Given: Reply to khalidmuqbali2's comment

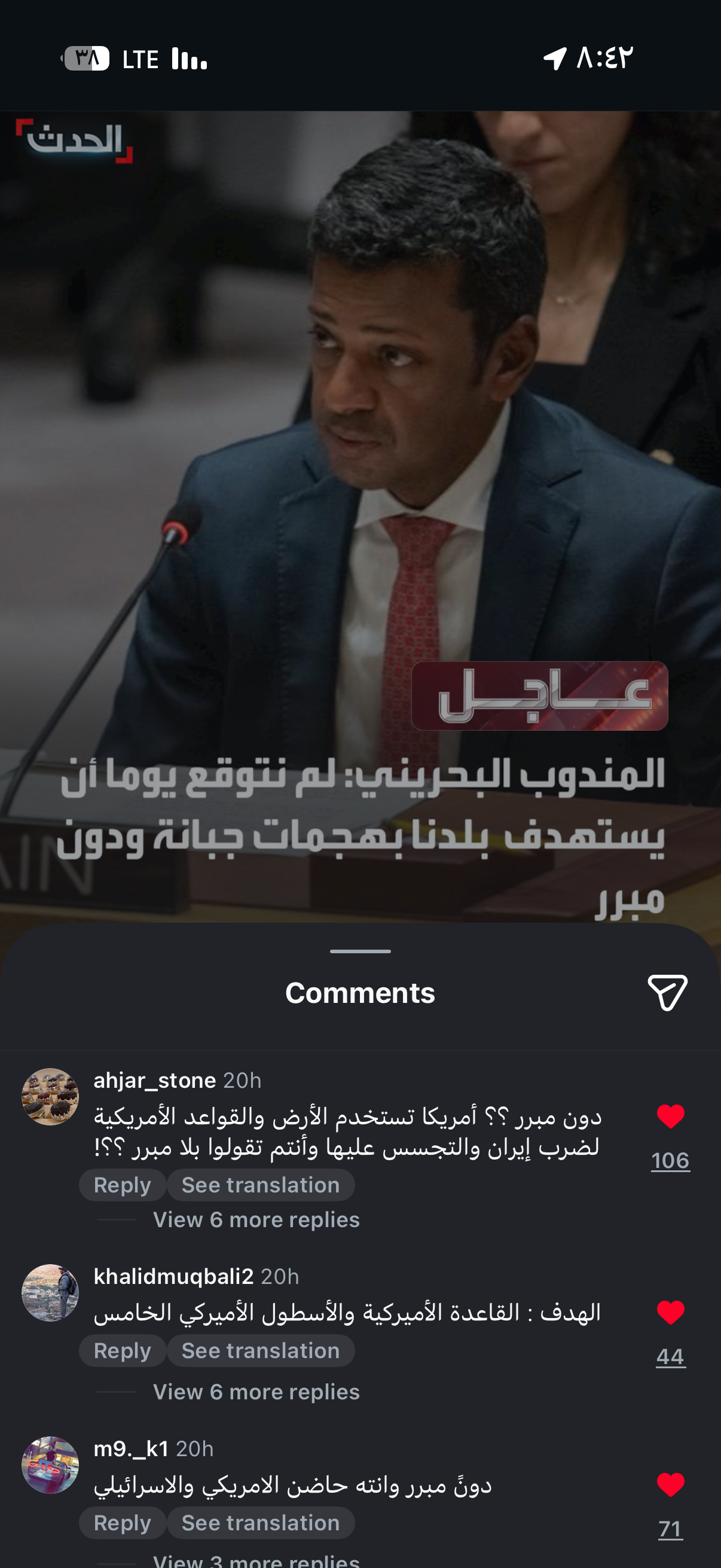Looking at the screenshot, I should tap(123, 1351).
